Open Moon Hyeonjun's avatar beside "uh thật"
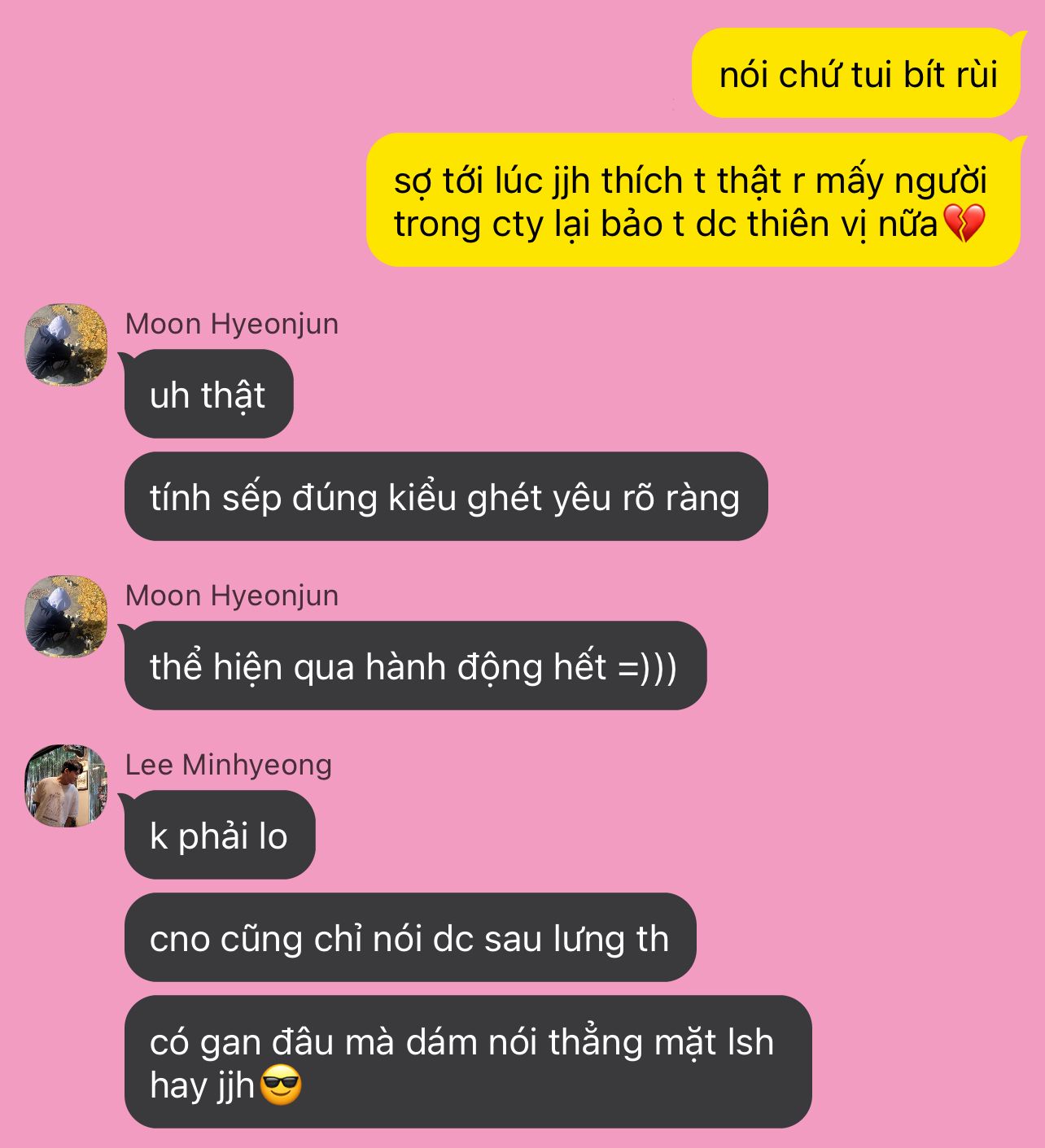Image resolution: width=1045 pixels, height=1148 pixels. point(66,345)
